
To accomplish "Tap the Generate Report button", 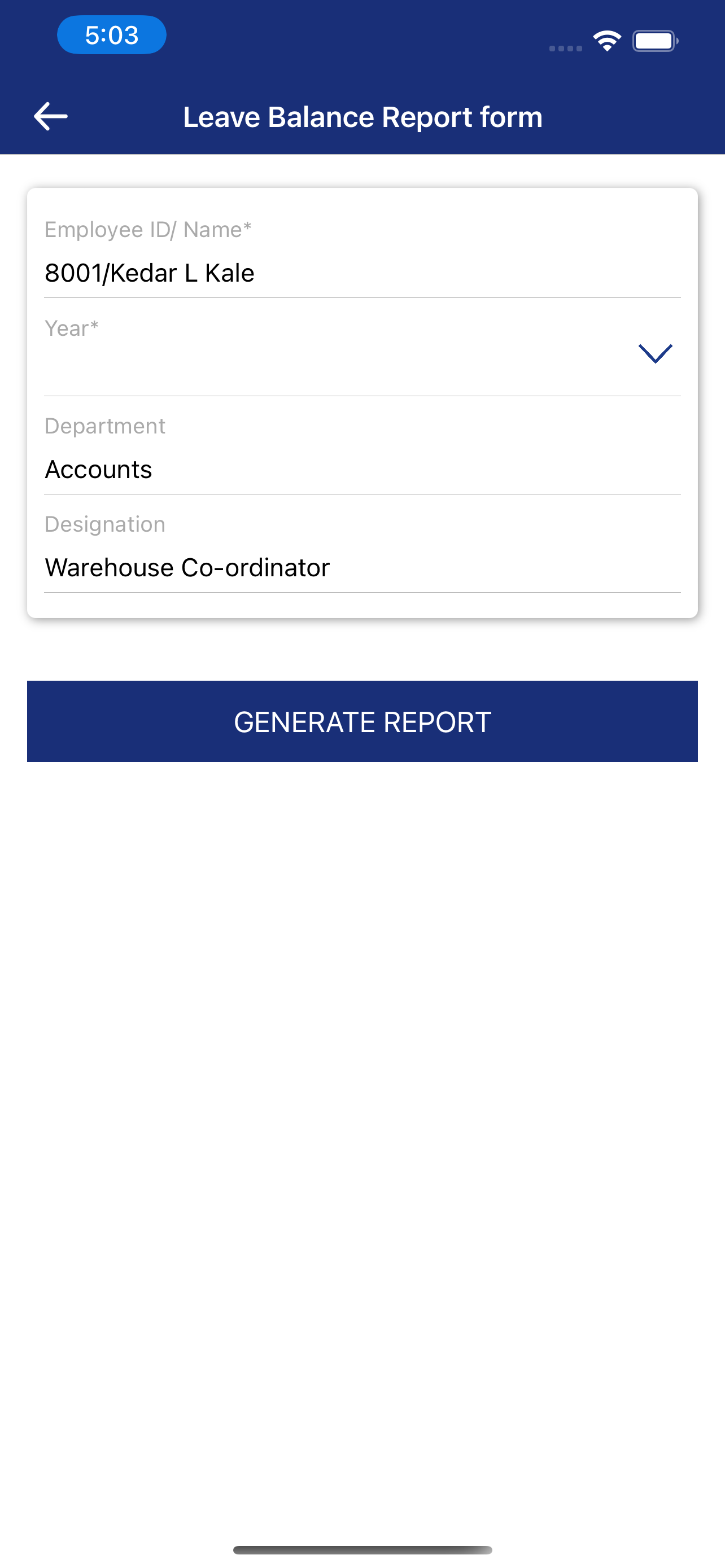I will click(x=362, y=721).
